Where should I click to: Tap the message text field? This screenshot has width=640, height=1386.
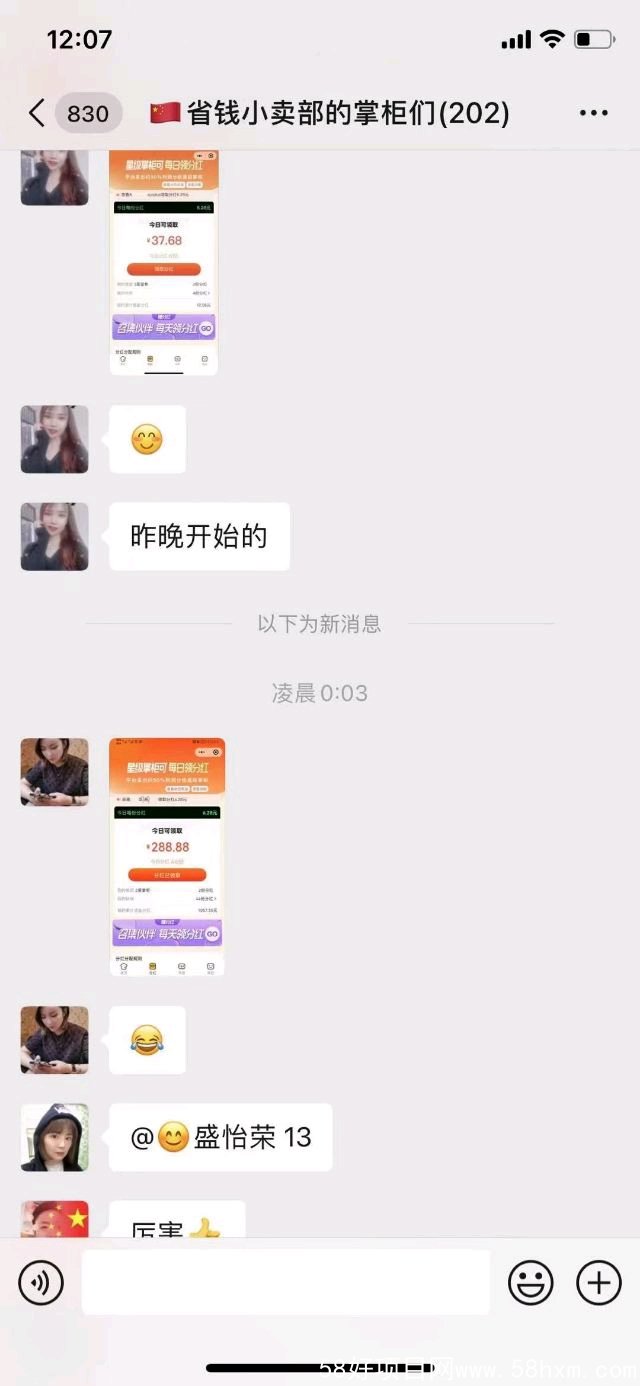pos(286,1281)
